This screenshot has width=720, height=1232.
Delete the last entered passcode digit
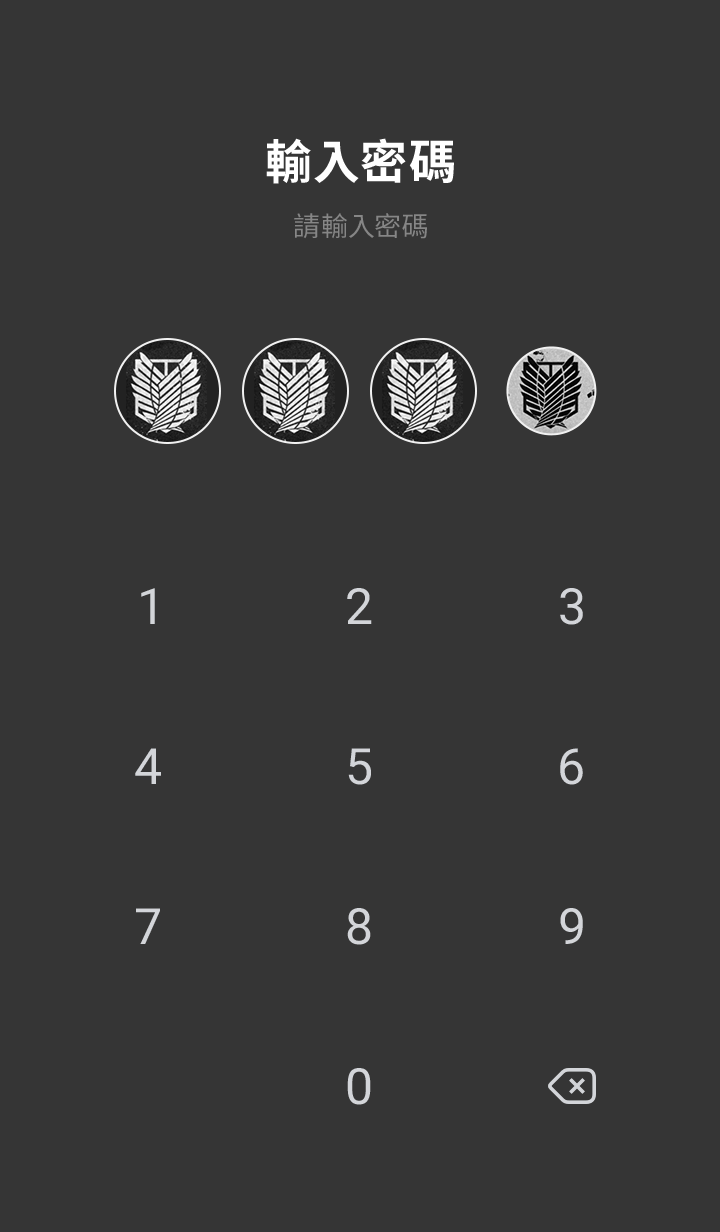572,1086
